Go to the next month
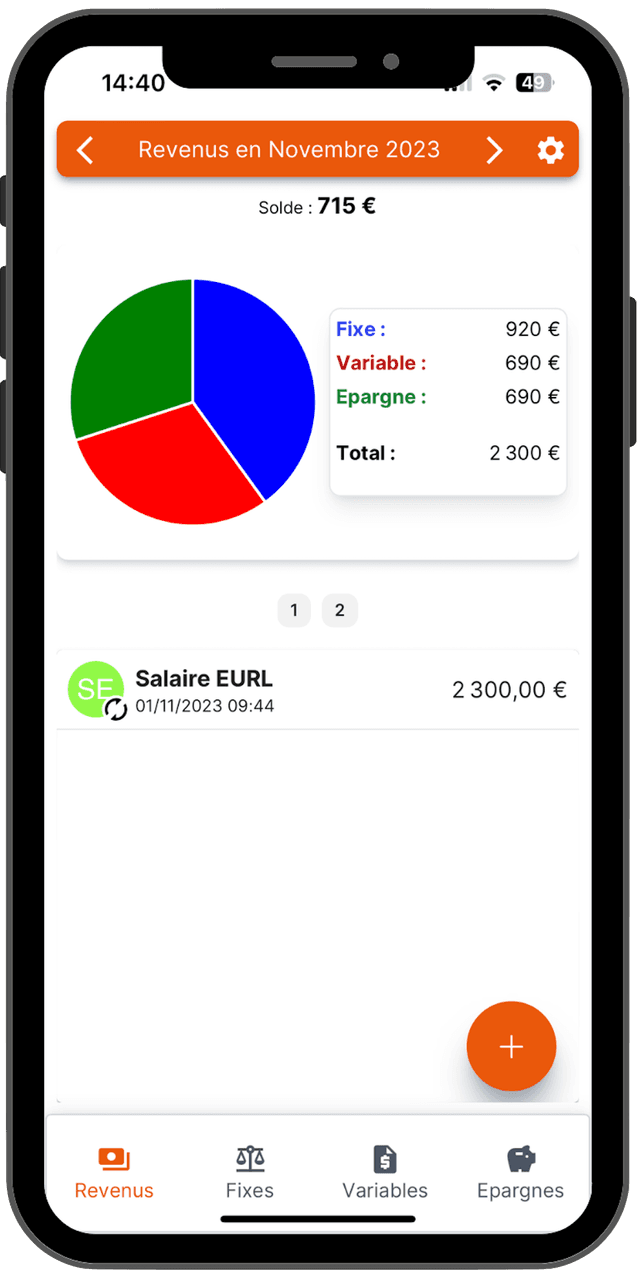Viewport: 640px width, 1273px height. tap(494, 150)
